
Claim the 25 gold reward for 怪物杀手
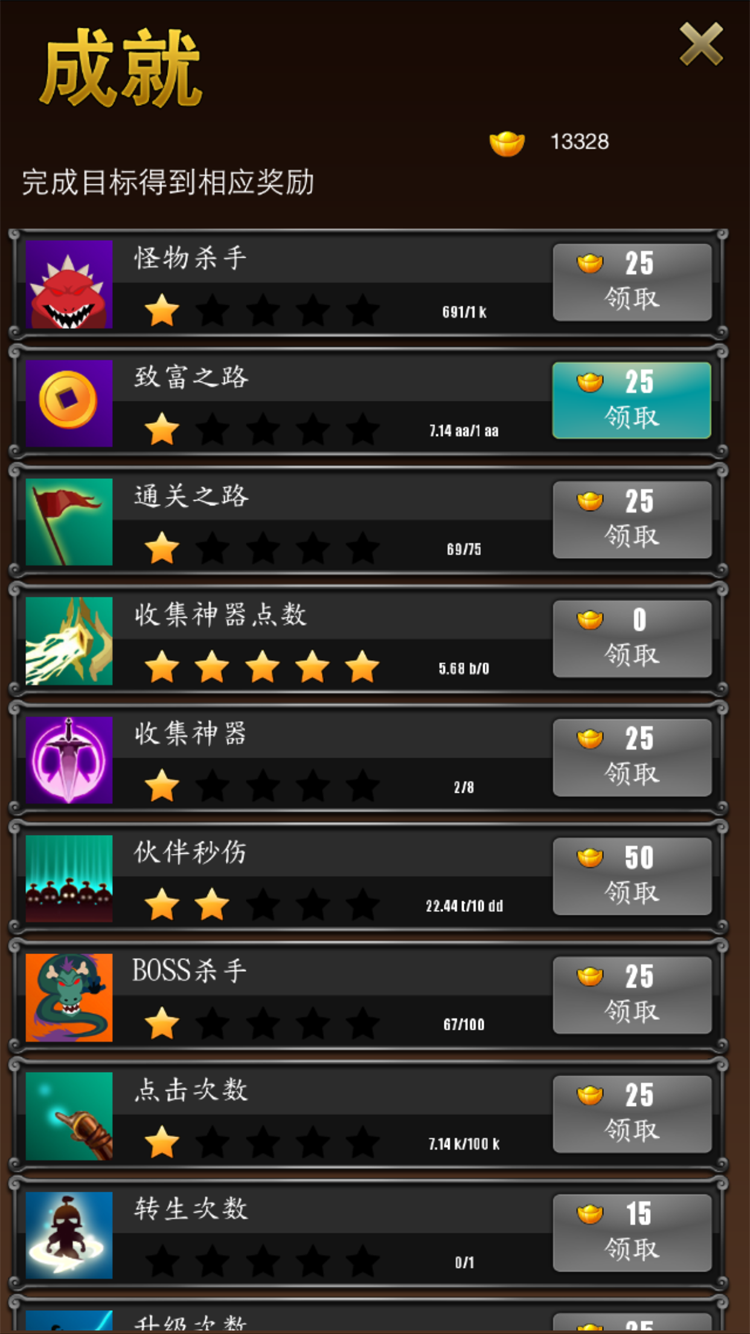tap(632, 282)
